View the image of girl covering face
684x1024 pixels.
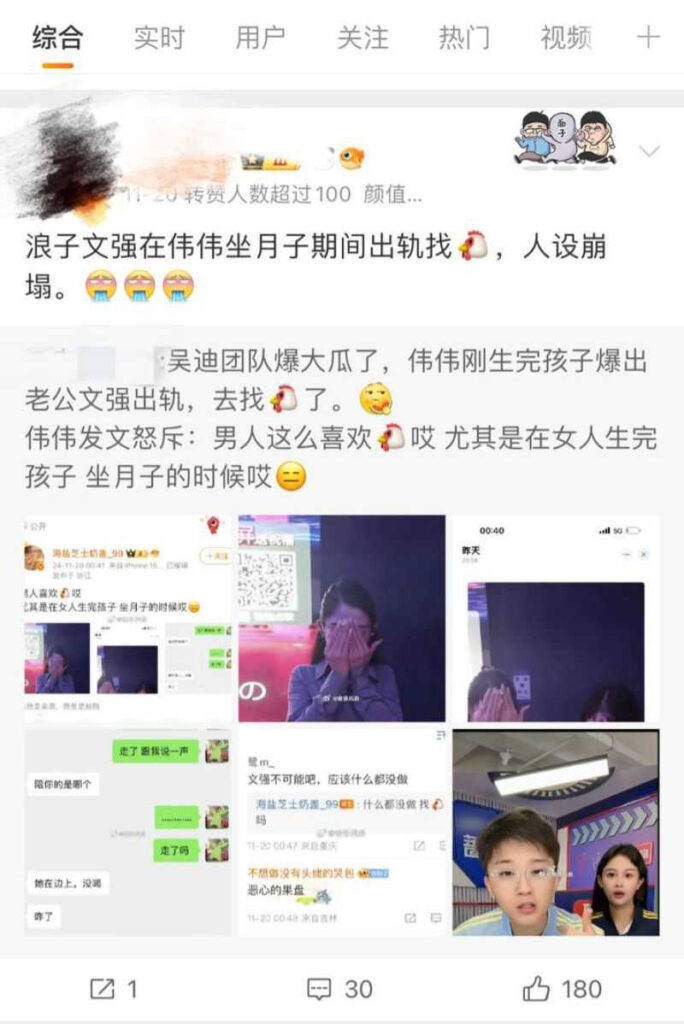tap(341, 618)
